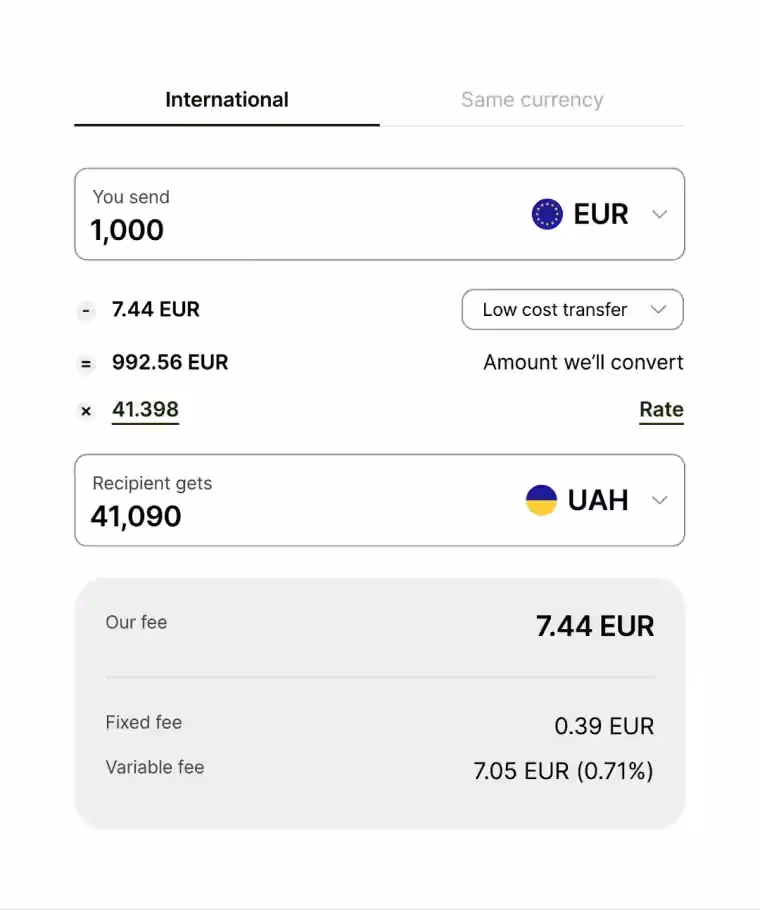The width and height of the screenshot is (760, 910).
Task: Click the equals symbol next to 992.56 EUR
Action: point(85,363)
